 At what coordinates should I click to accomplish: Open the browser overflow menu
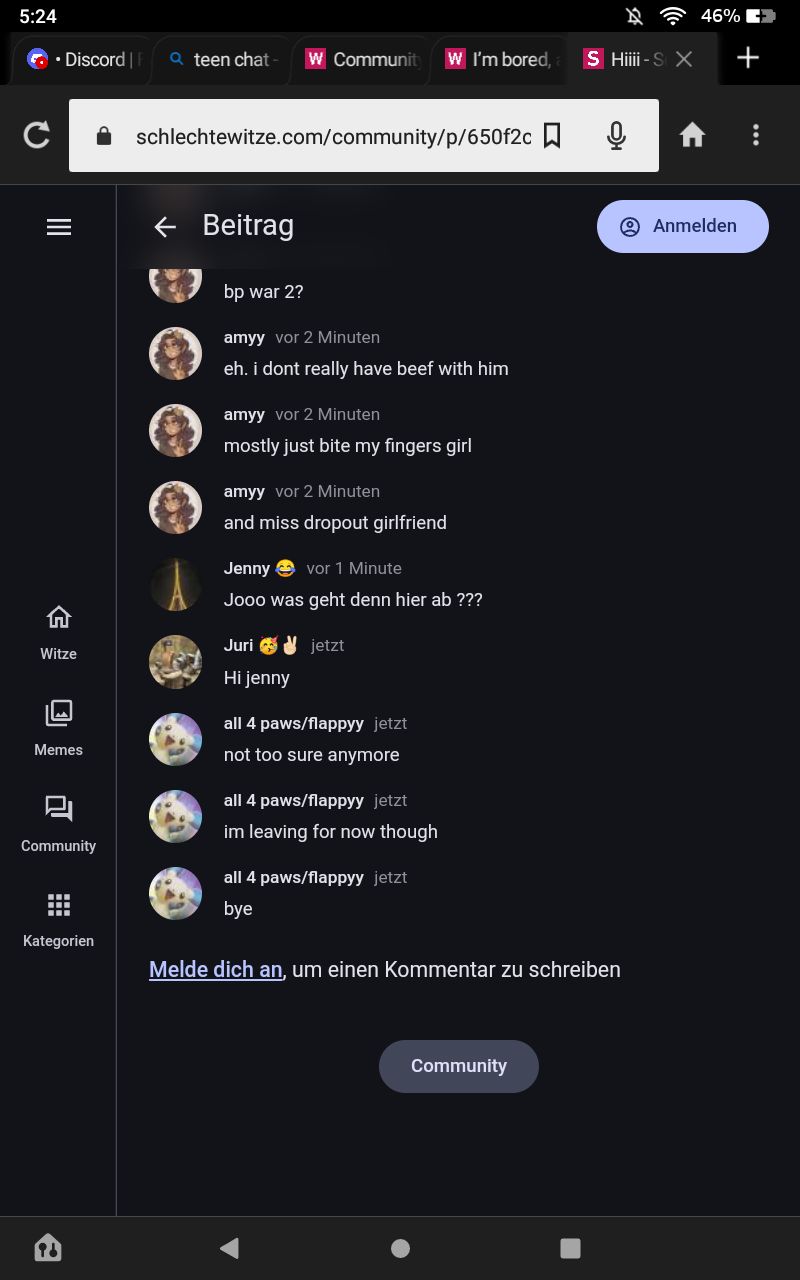756,135
